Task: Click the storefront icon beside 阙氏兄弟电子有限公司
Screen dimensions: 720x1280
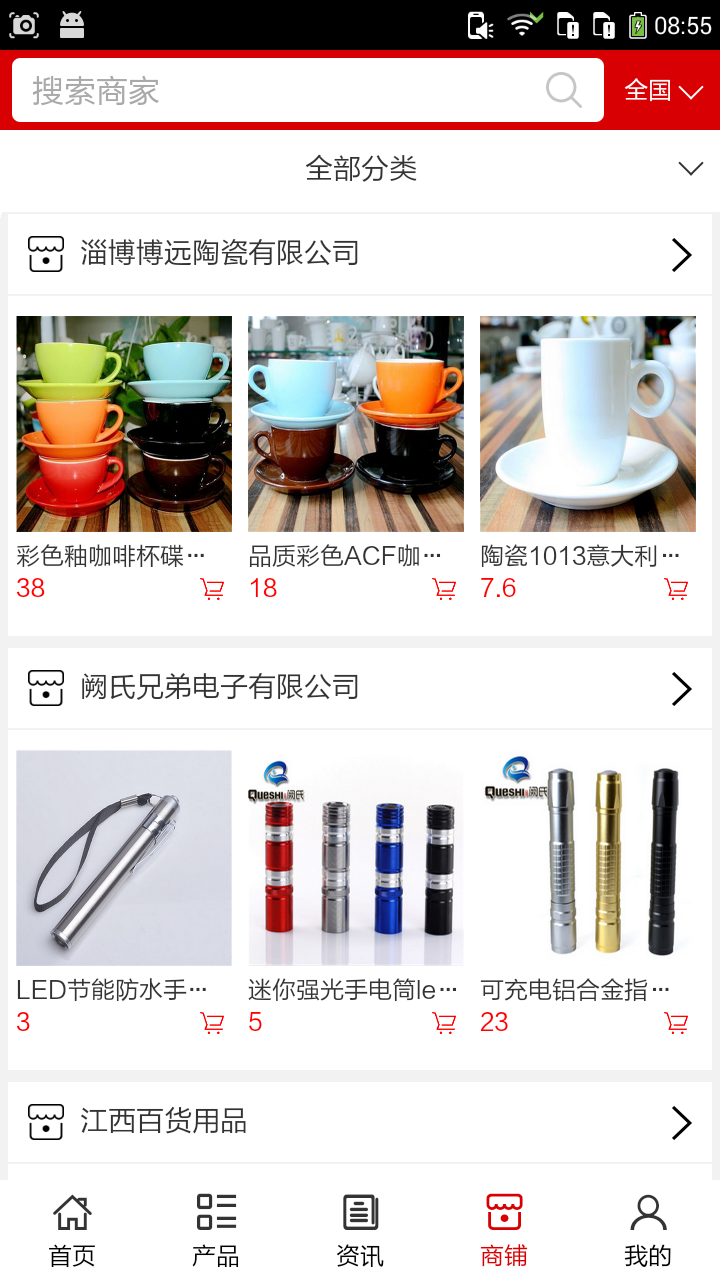Action: point(46,687)
